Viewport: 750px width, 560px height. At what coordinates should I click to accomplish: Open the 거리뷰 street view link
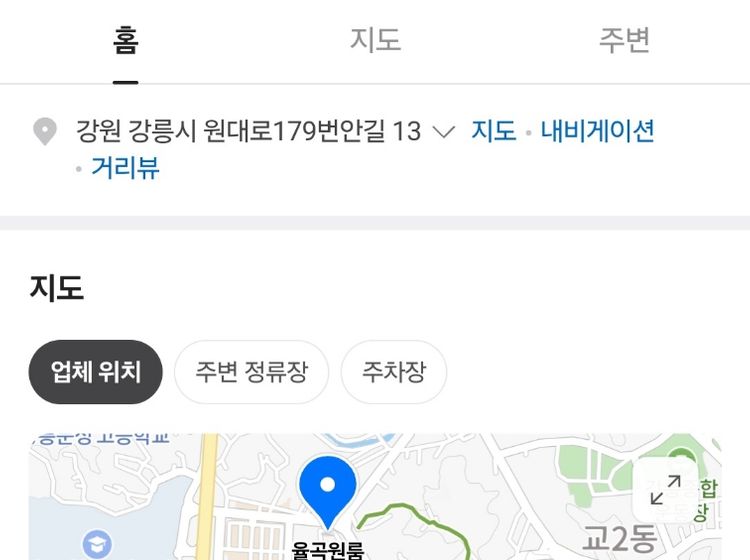tap(125, 168)
